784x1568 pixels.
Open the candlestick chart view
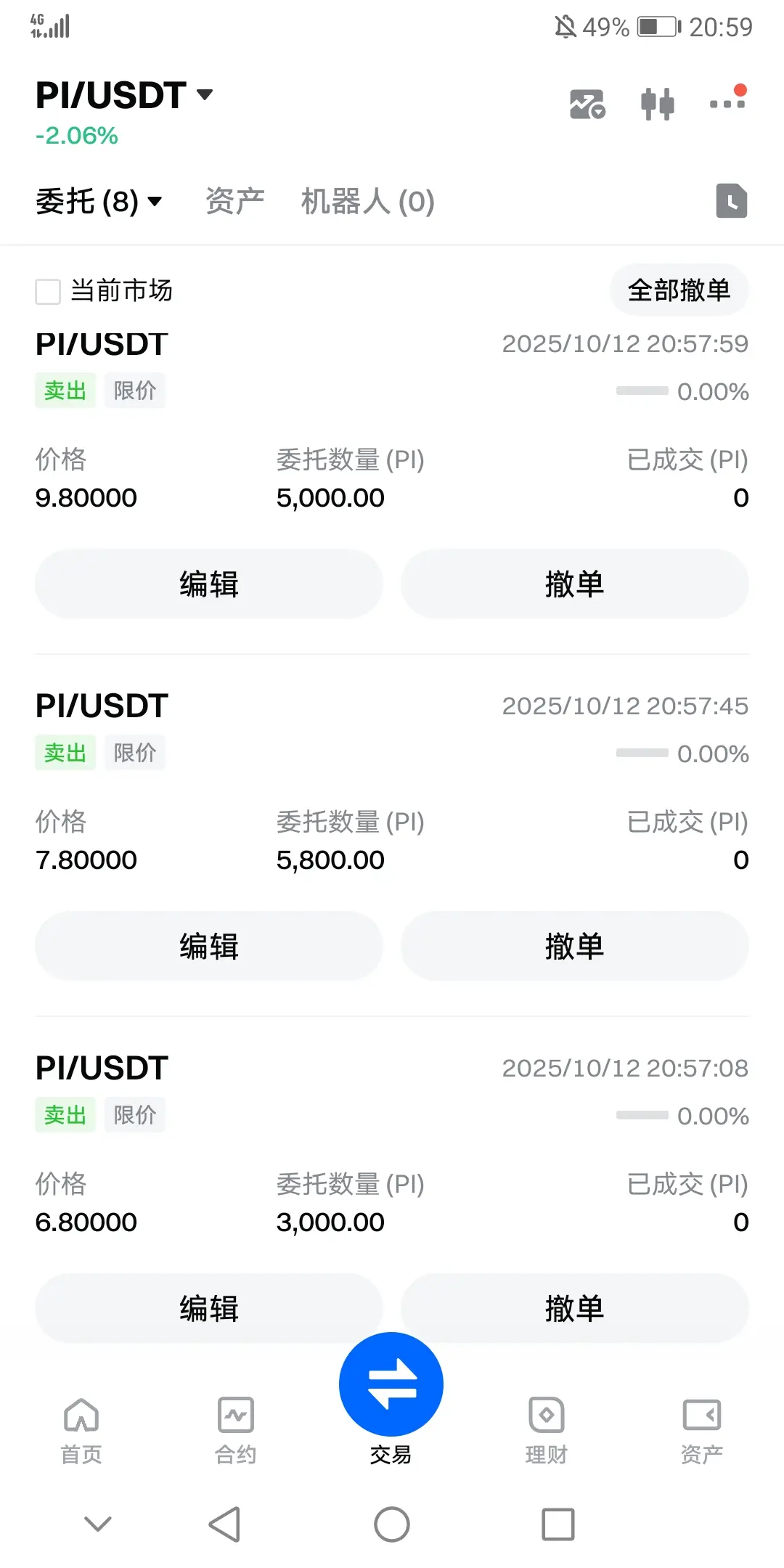[x=657, y=104]
